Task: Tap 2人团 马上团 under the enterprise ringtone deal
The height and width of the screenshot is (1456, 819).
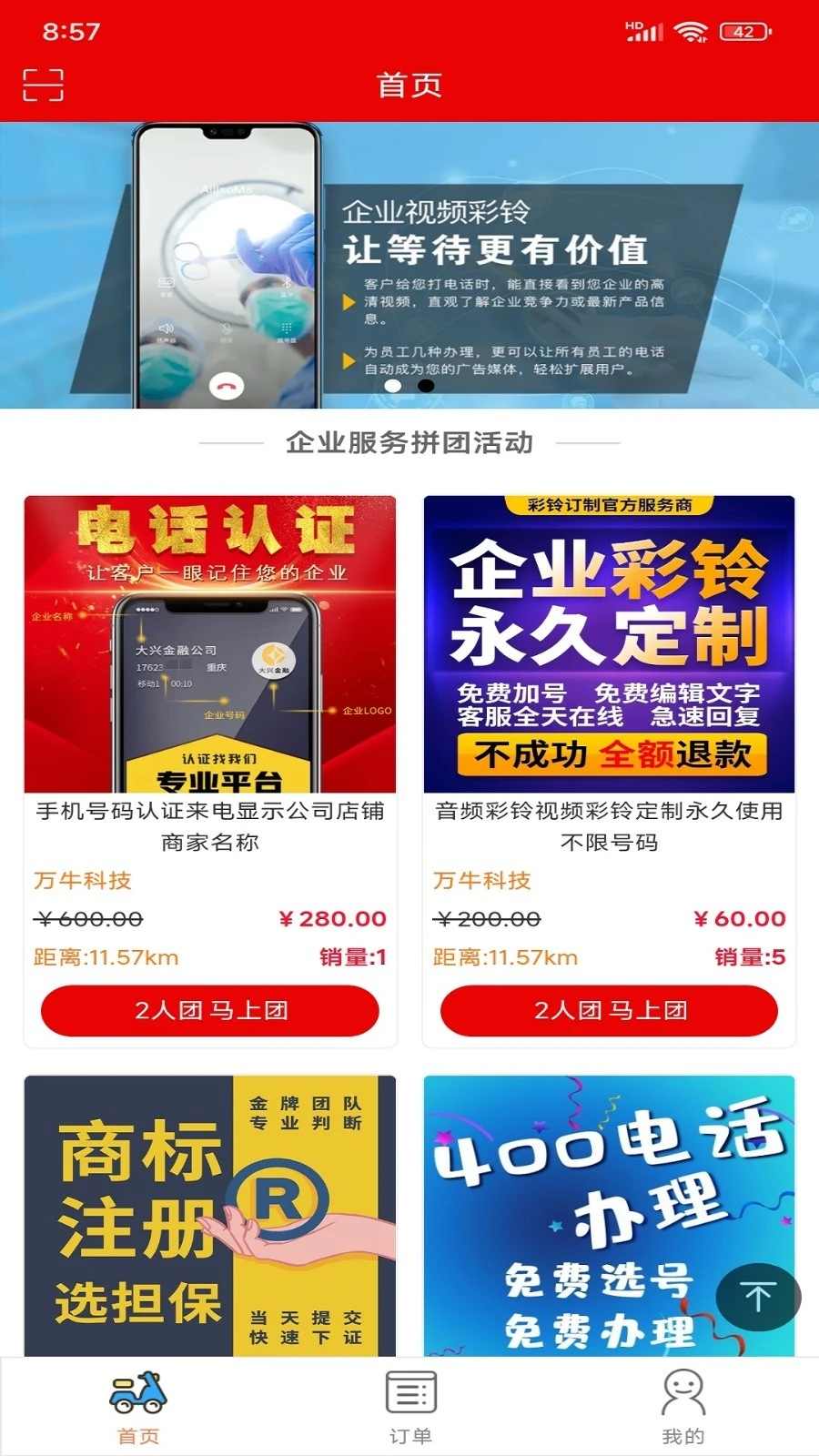Action: [608, 1010]
